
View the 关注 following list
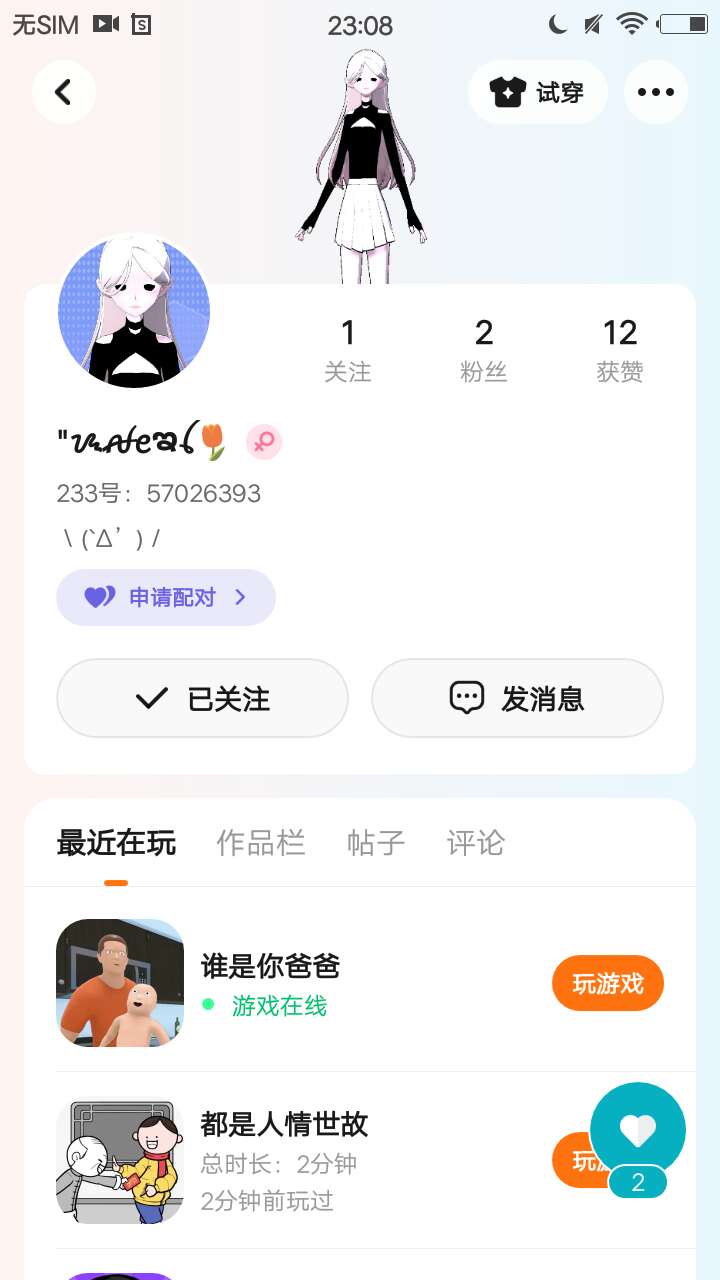[347, 349]
